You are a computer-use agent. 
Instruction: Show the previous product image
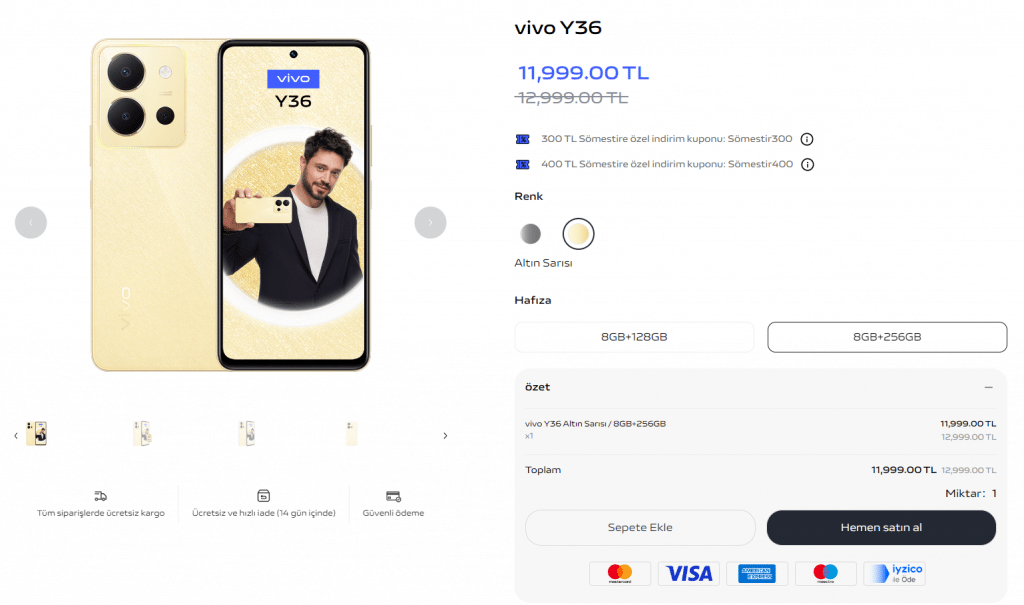pos(31,222)
